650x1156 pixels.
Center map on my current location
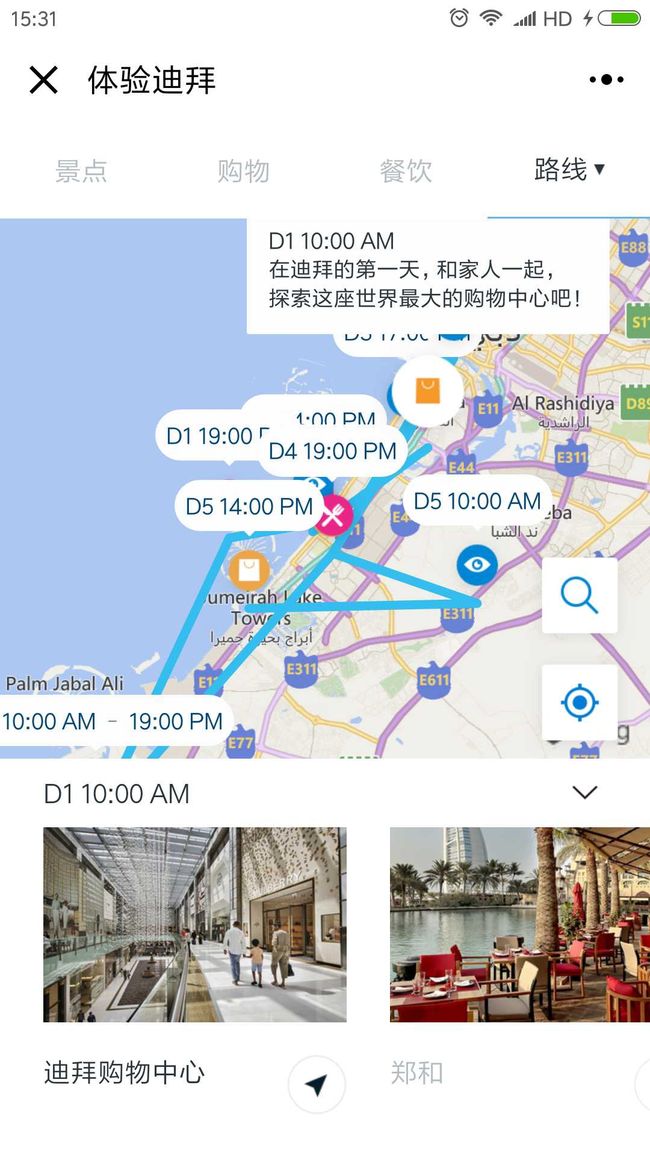pyautogui.click(x=579, y=703)
